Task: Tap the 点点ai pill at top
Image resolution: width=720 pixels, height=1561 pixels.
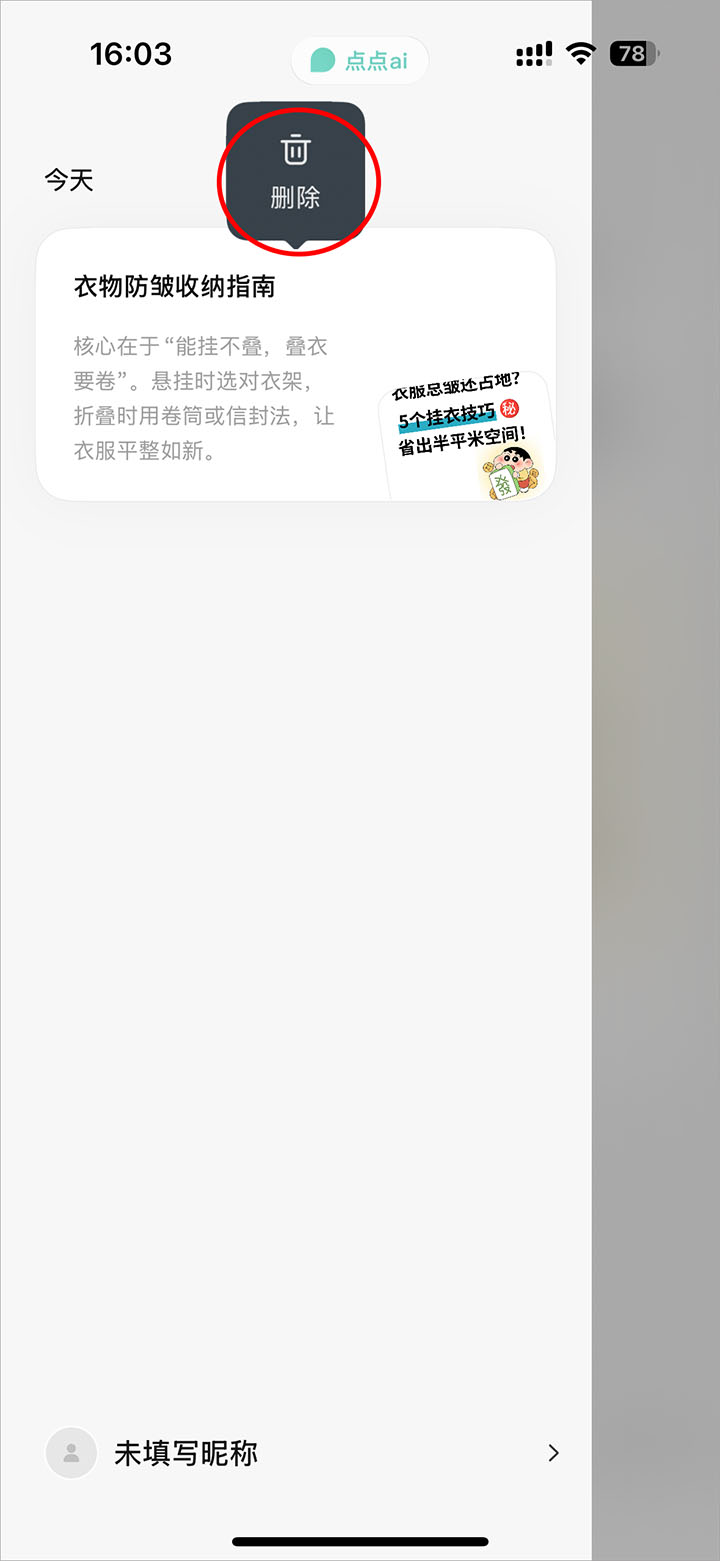Action: coord(360,60)
